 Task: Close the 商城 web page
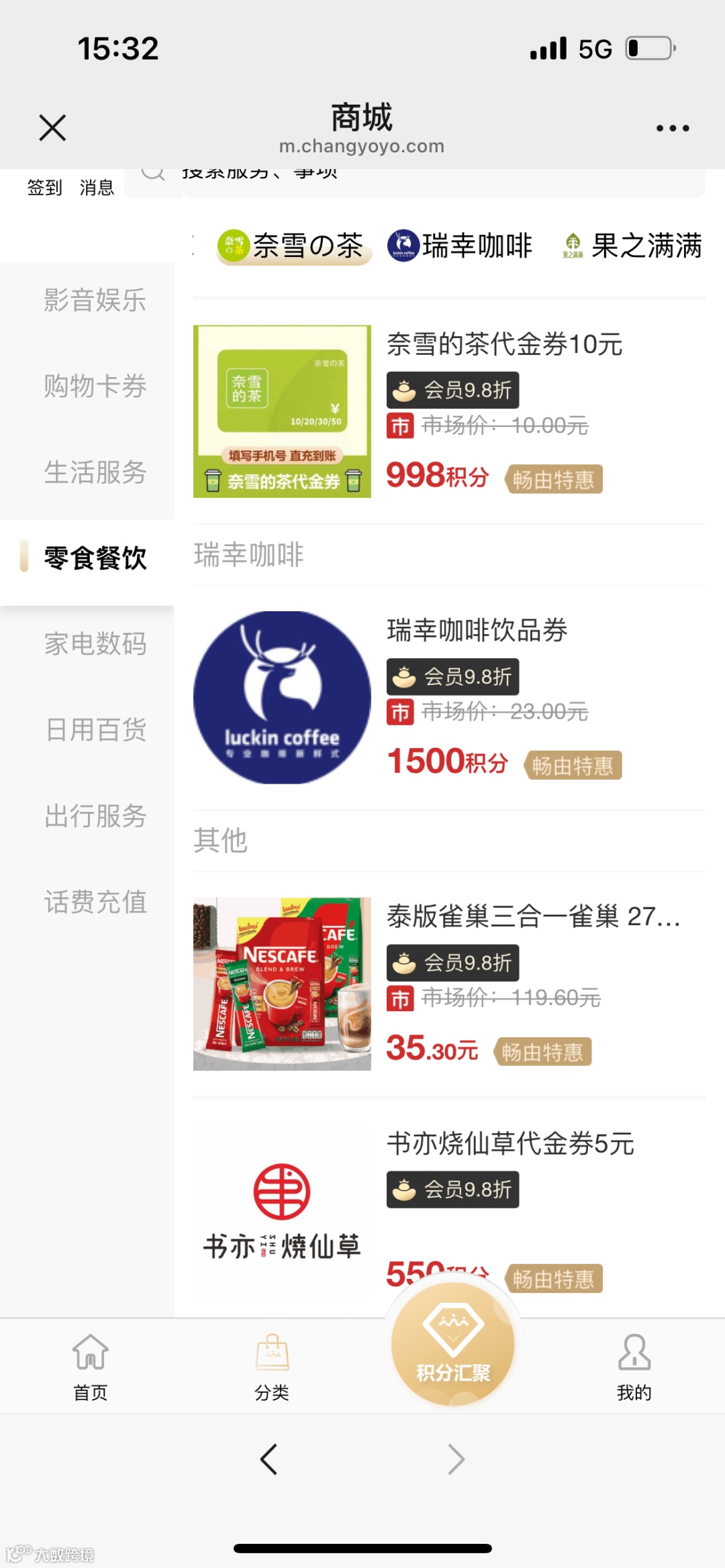(52, 127)
